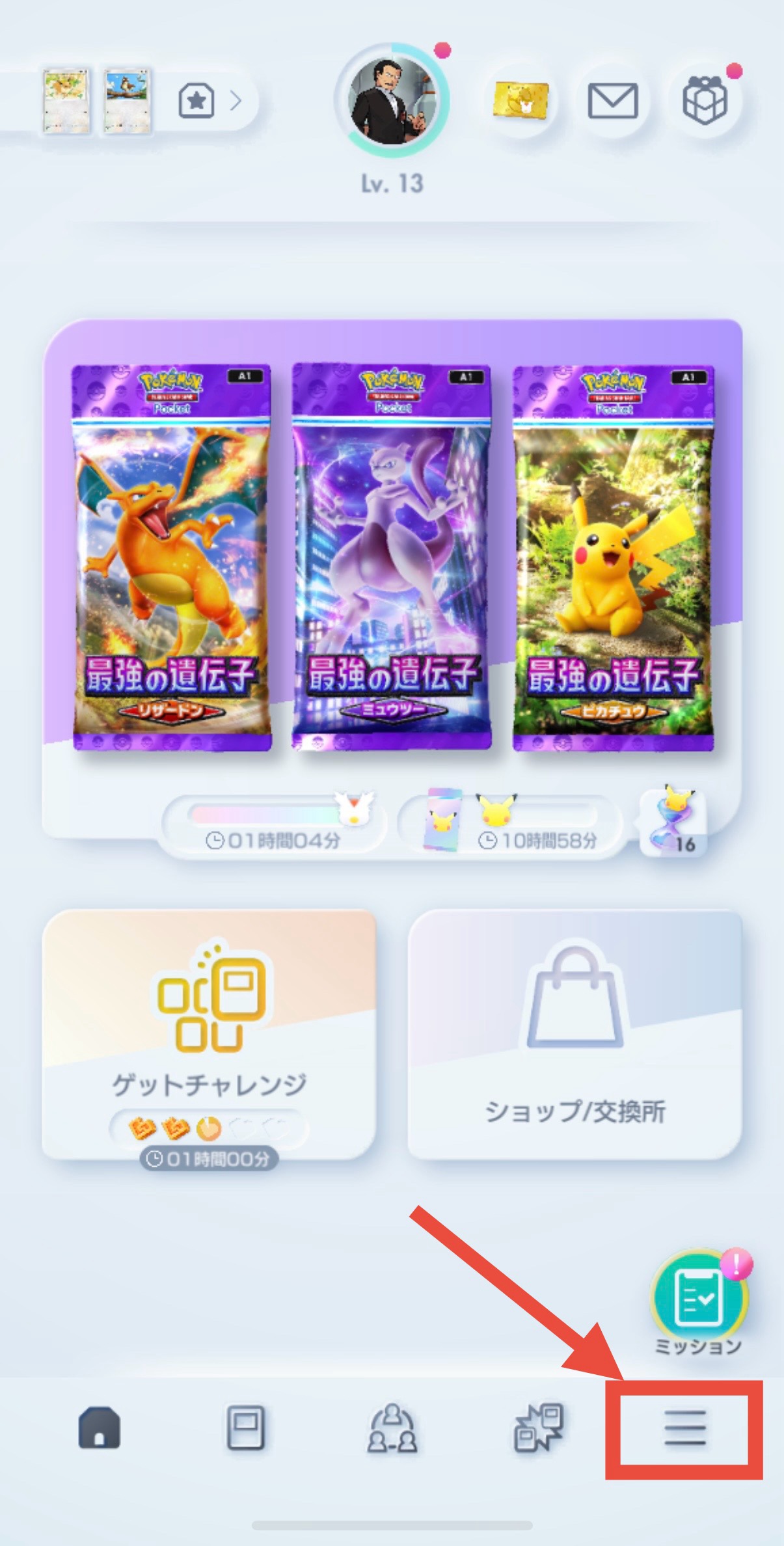The width and height of the screenshot is (784, 1546).
Task: Tap the pack hourglass with 16
Action: pyautogui.click(x=673, y=822)
